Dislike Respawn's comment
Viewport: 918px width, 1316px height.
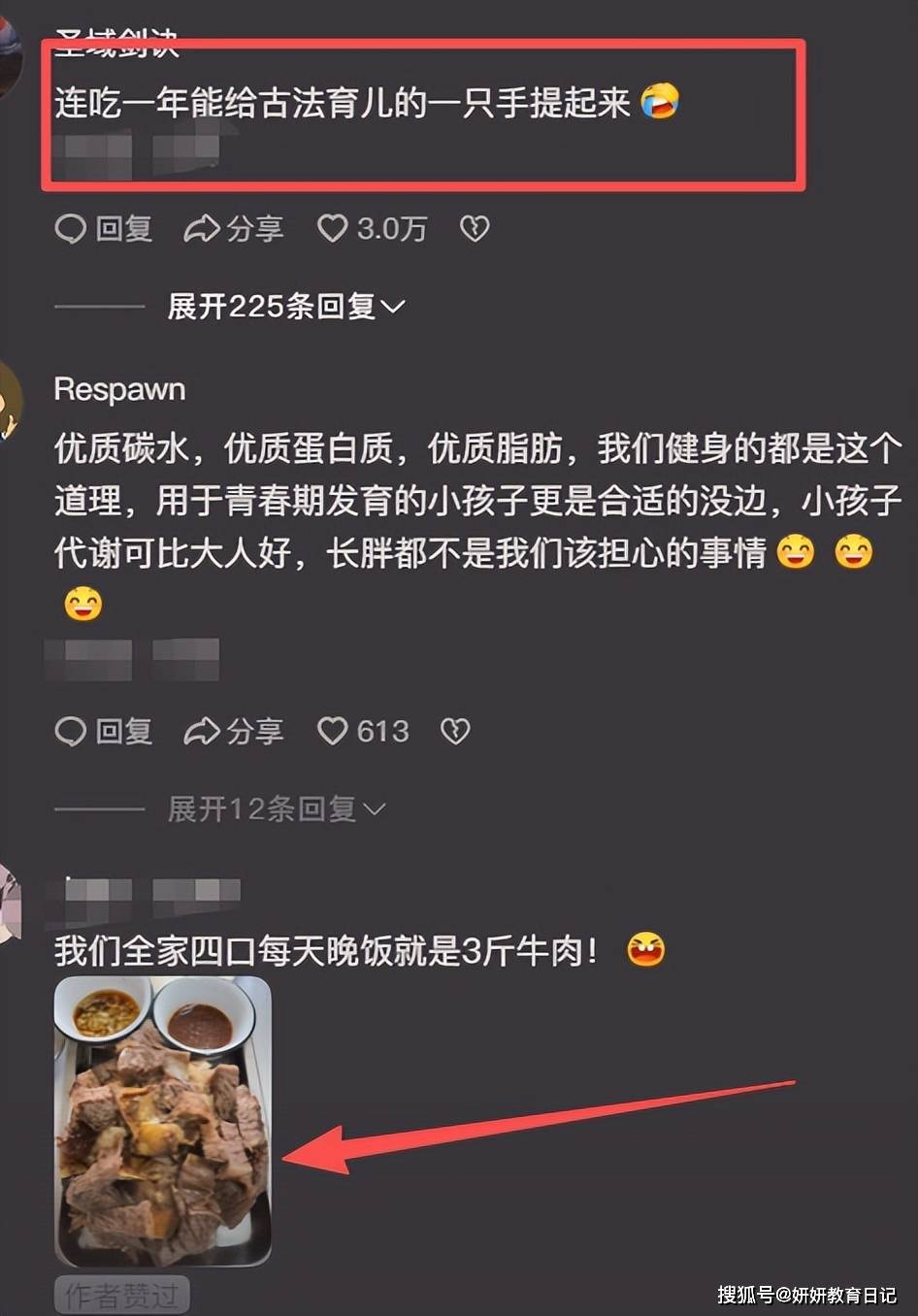[x=455, y=731]
